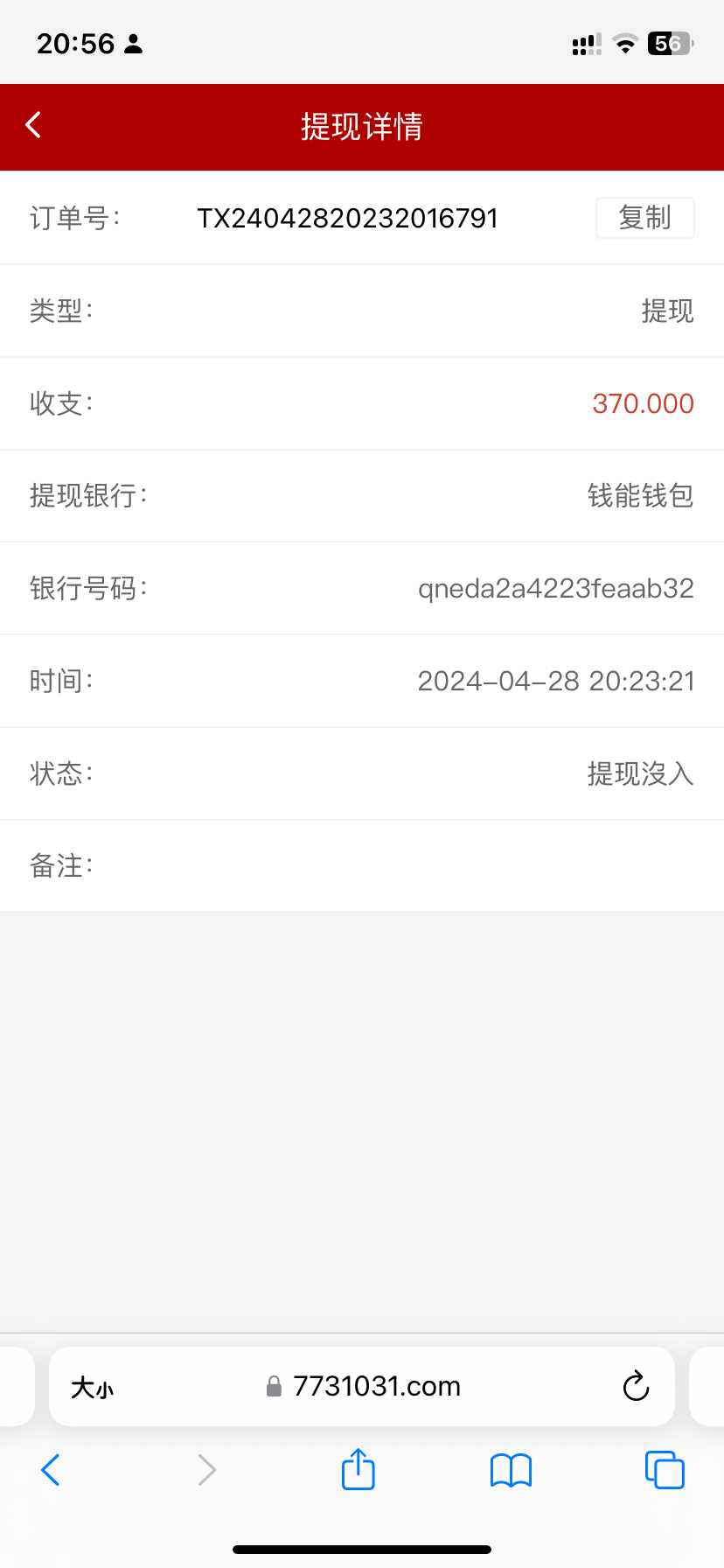
Task: Tap the battery indicator showing 56
Action: pyautogui.click(x=667, y=43)
